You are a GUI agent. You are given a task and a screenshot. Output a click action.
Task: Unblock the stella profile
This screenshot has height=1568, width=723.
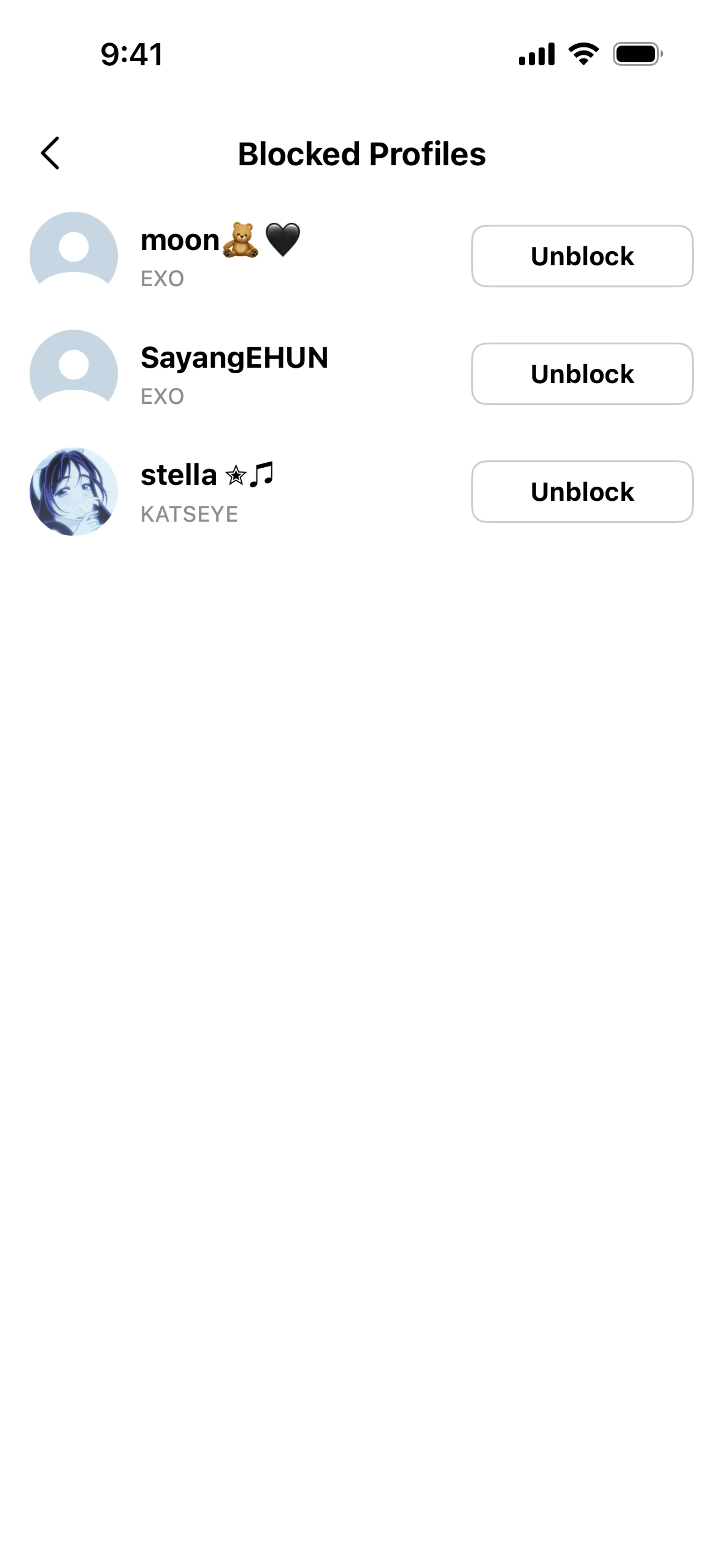click(581, 491)
